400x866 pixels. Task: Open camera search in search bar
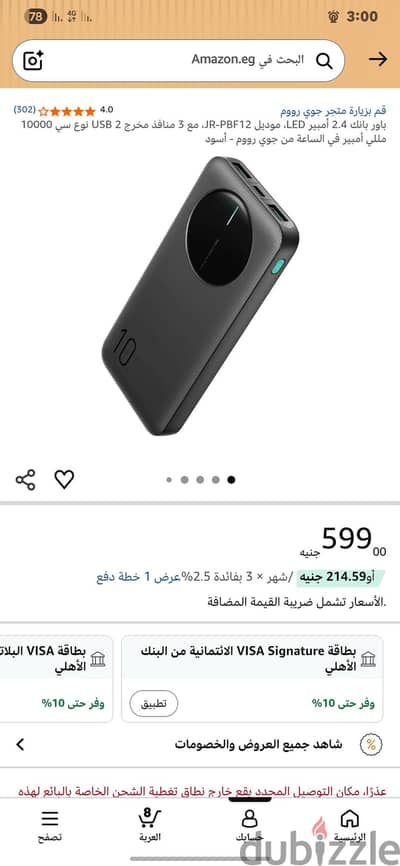pyautogui.click(x=33, y=60)
